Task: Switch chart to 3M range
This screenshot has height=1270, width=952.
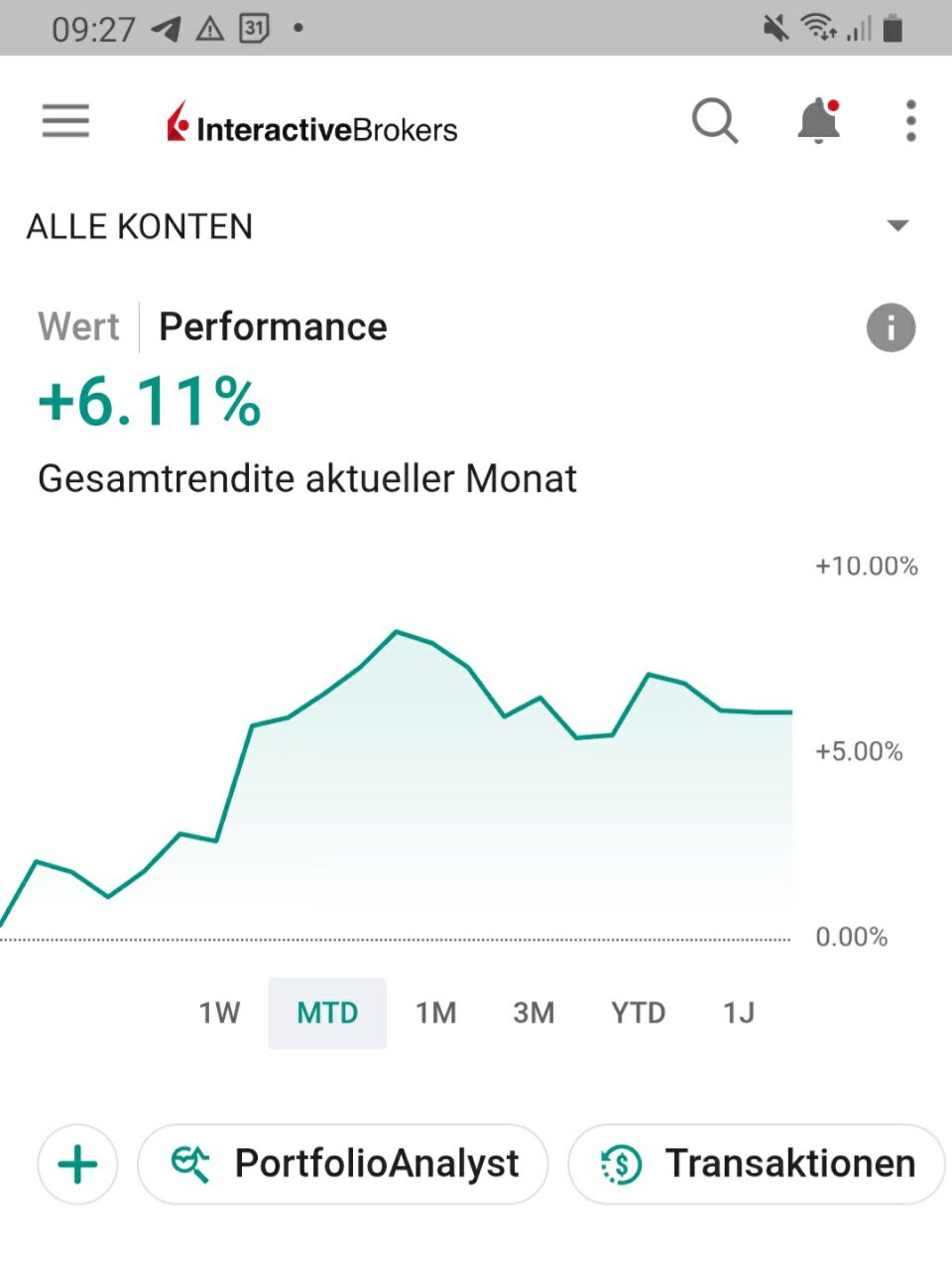Action: tap(534, 1013)
